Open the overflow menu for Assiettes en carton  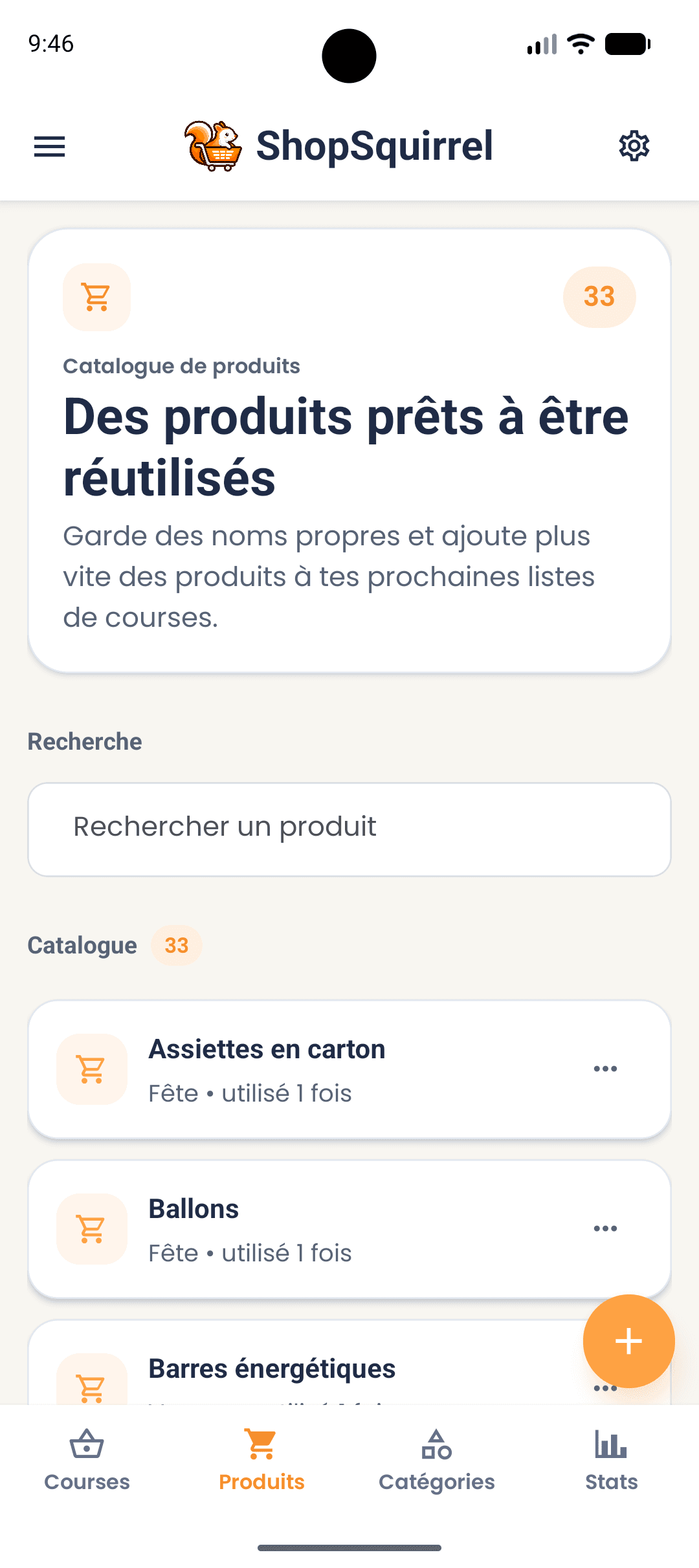click(x=605, y=1069)
